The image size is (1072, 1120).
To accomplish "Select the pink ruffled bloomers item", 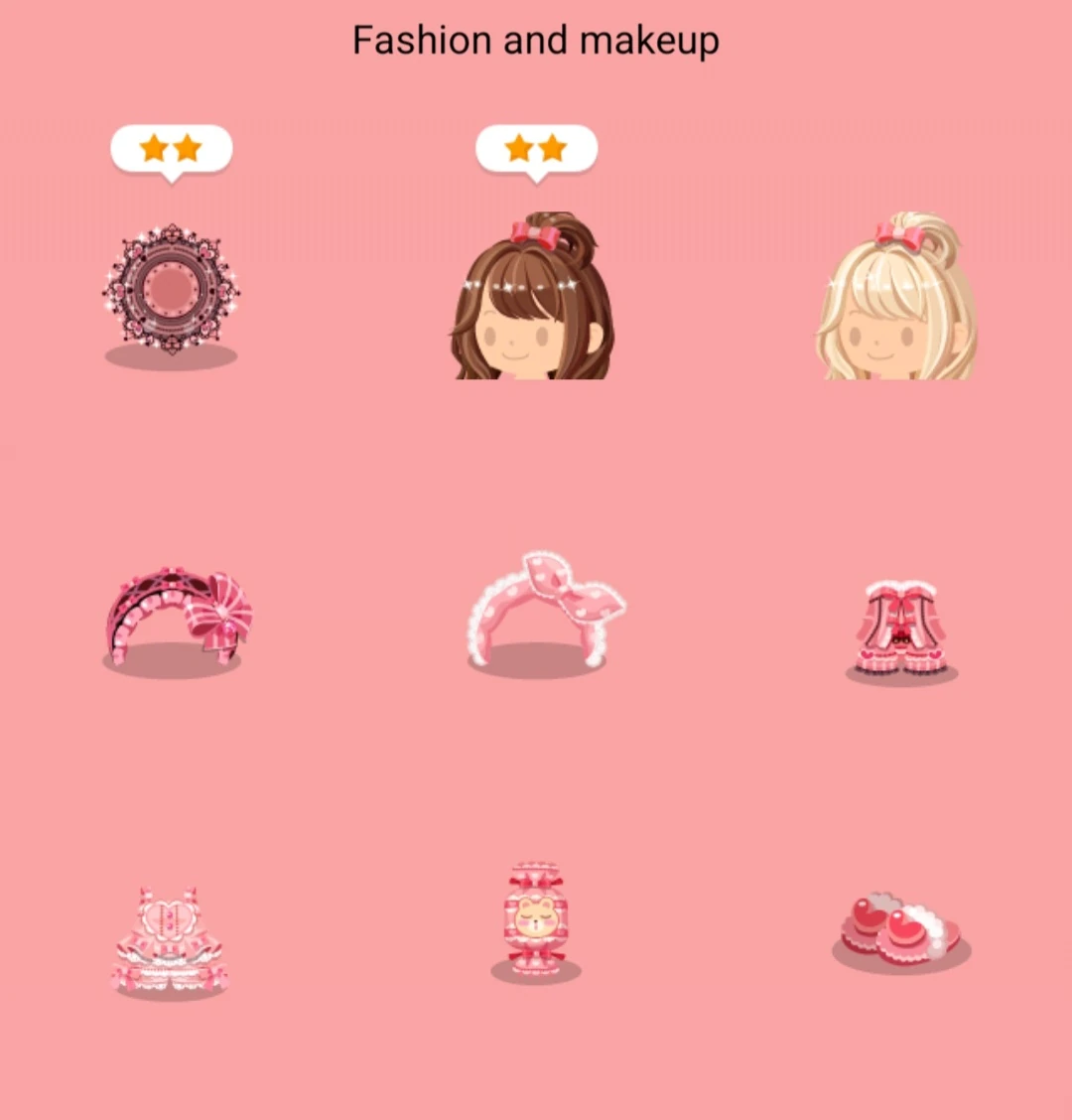I will pyautogui.click(x=901, y=626).
